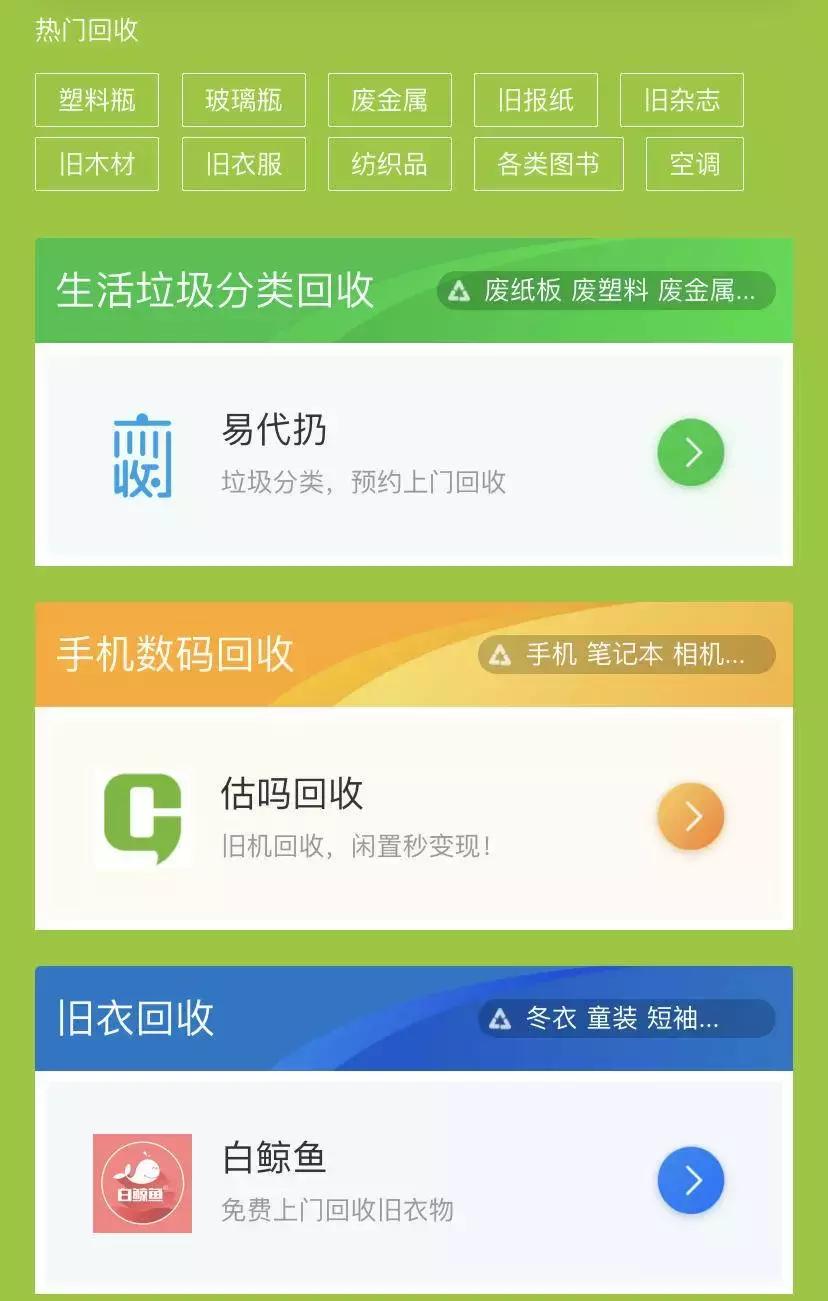Click the blue arrow next to 白鲸鱼

pos(690,1179)
